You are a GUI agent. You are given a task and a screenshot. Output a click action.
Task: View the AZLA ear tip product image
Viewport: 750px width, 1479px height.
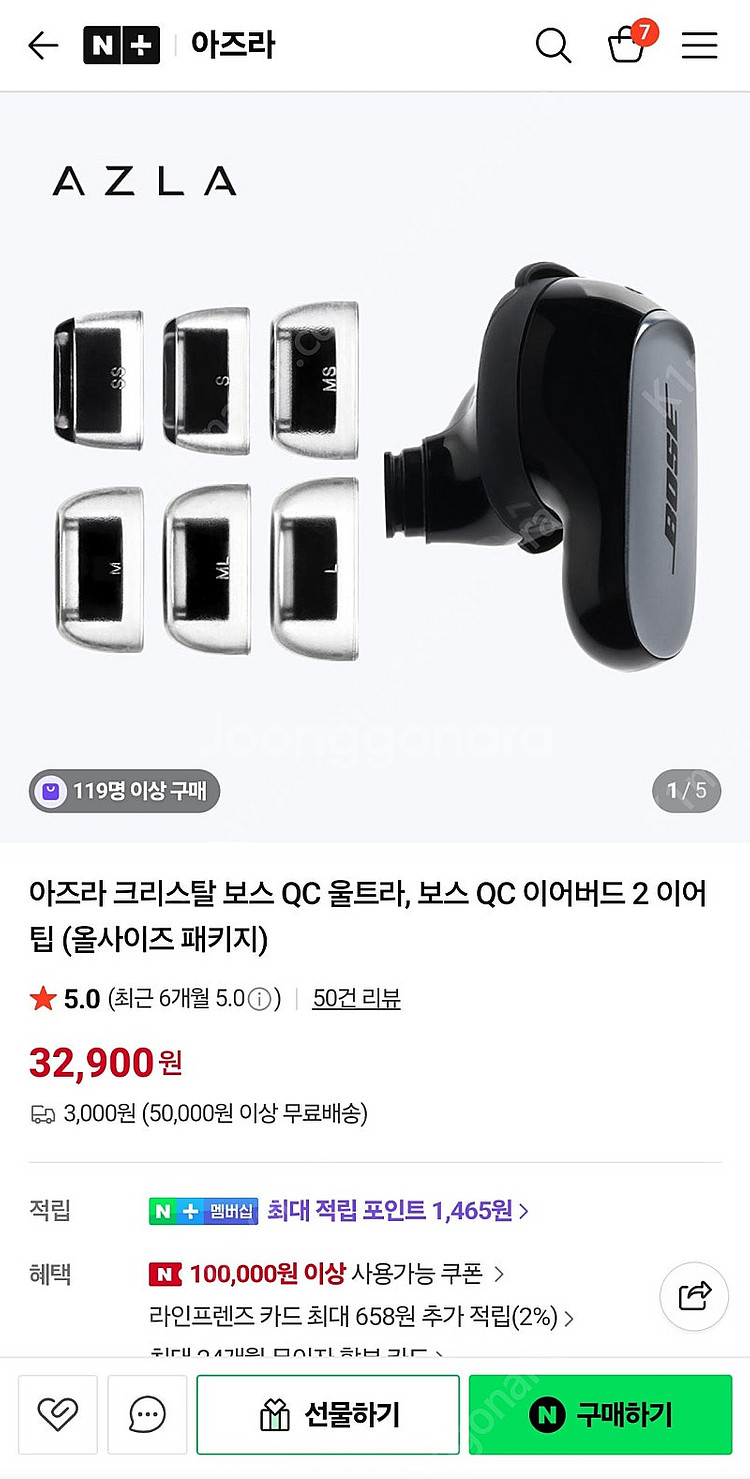click(375, 467)
